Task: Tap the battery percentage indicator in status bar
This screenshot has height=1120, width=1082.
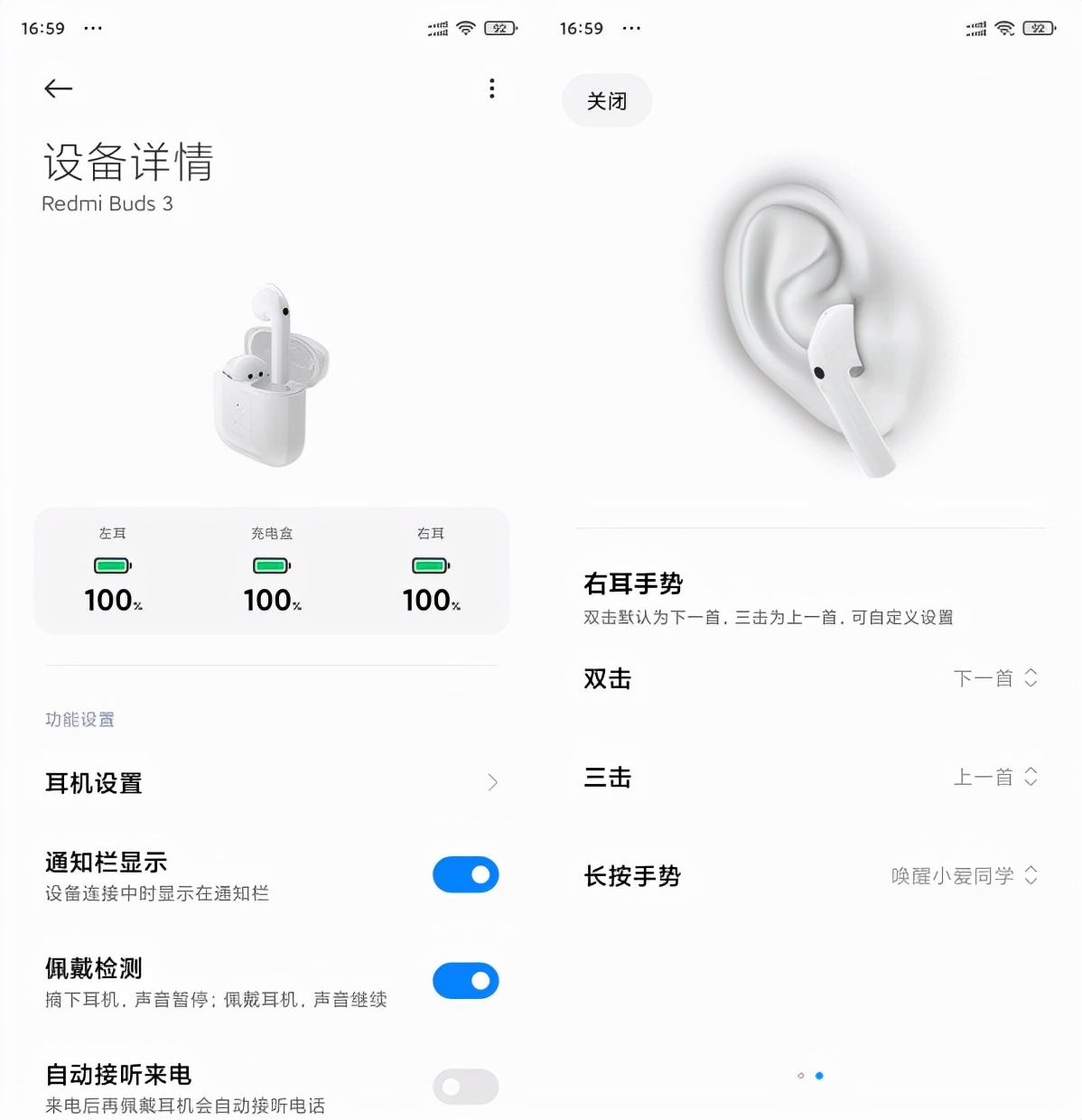Action: pyautogui.click(x=499, y=28)
